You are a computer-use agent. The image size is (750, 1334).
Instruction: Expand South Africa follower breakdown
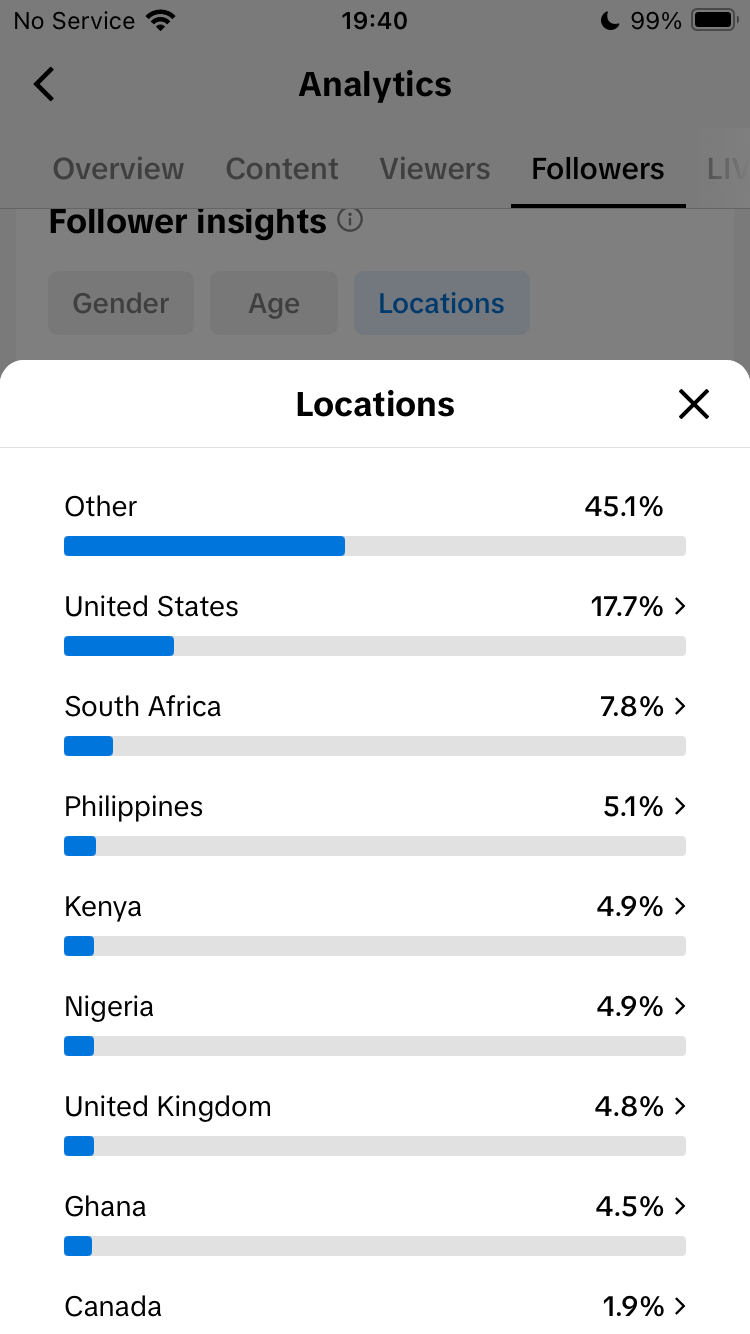[375, 723]
